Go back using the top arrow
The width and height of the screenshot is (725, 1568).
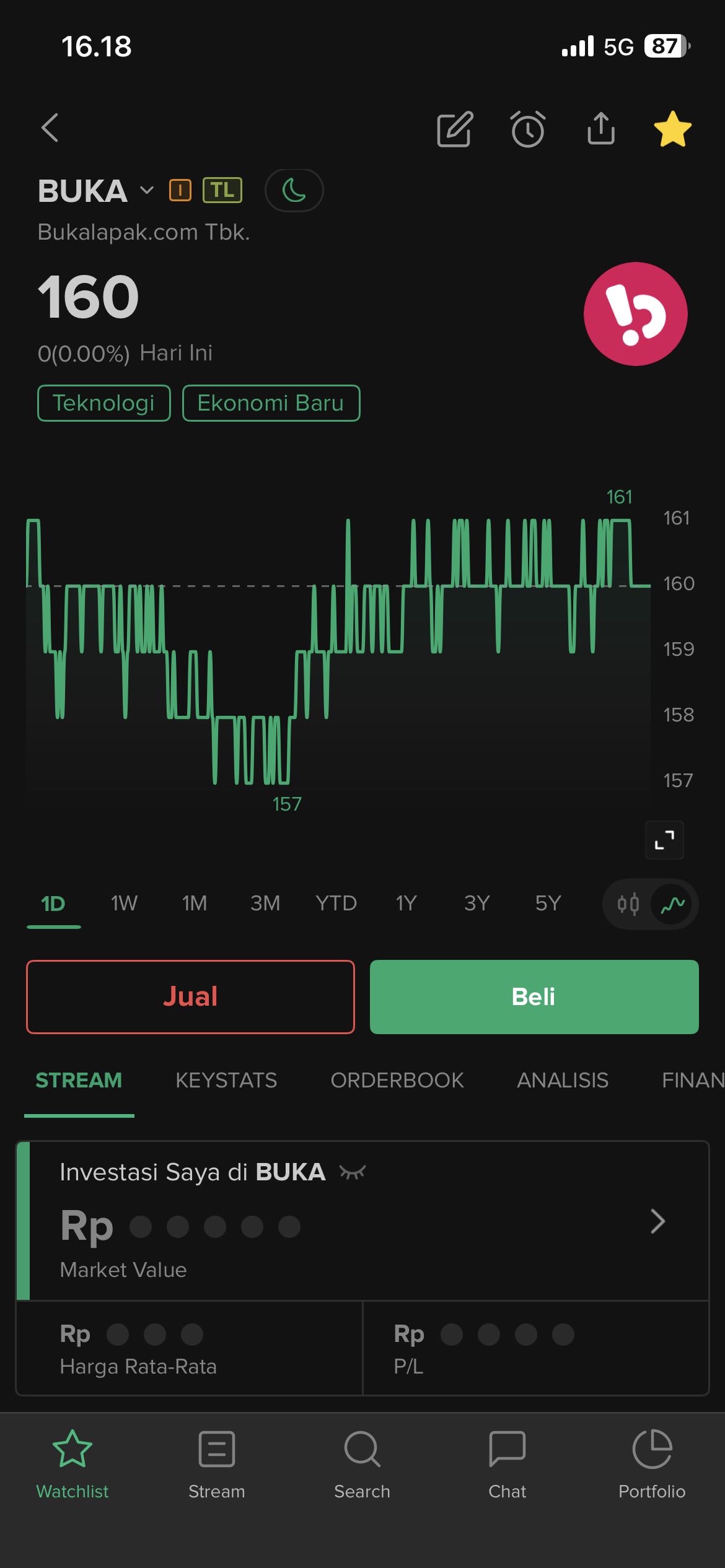pos(50,128)
